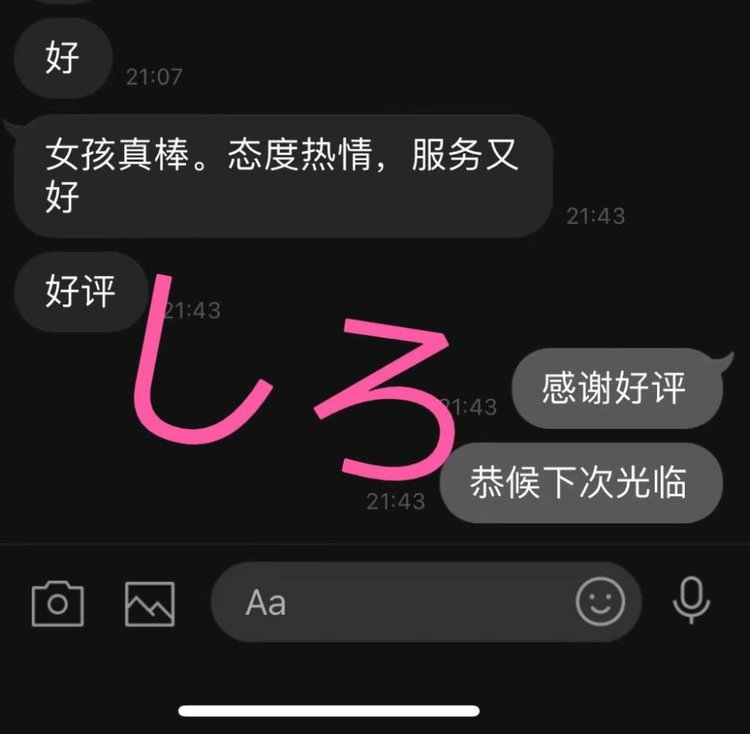Image resolution: width=750 pixels, height=734 pixels.
Task: Open the camera to take a photo
Action: click(58, 603)
